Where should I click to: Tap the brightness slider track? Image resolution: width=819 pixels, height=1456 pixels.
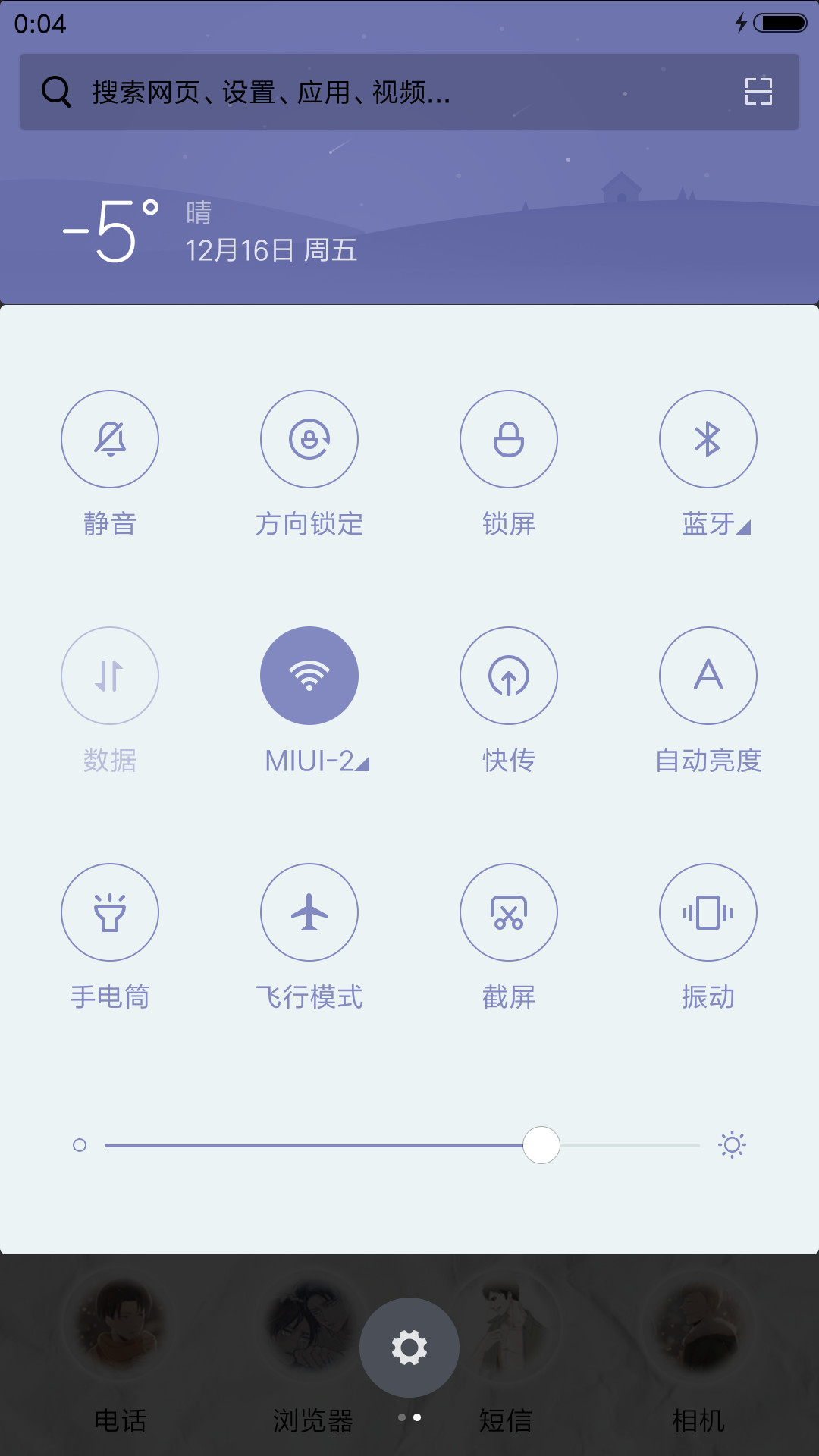(x=402, y=1145)
